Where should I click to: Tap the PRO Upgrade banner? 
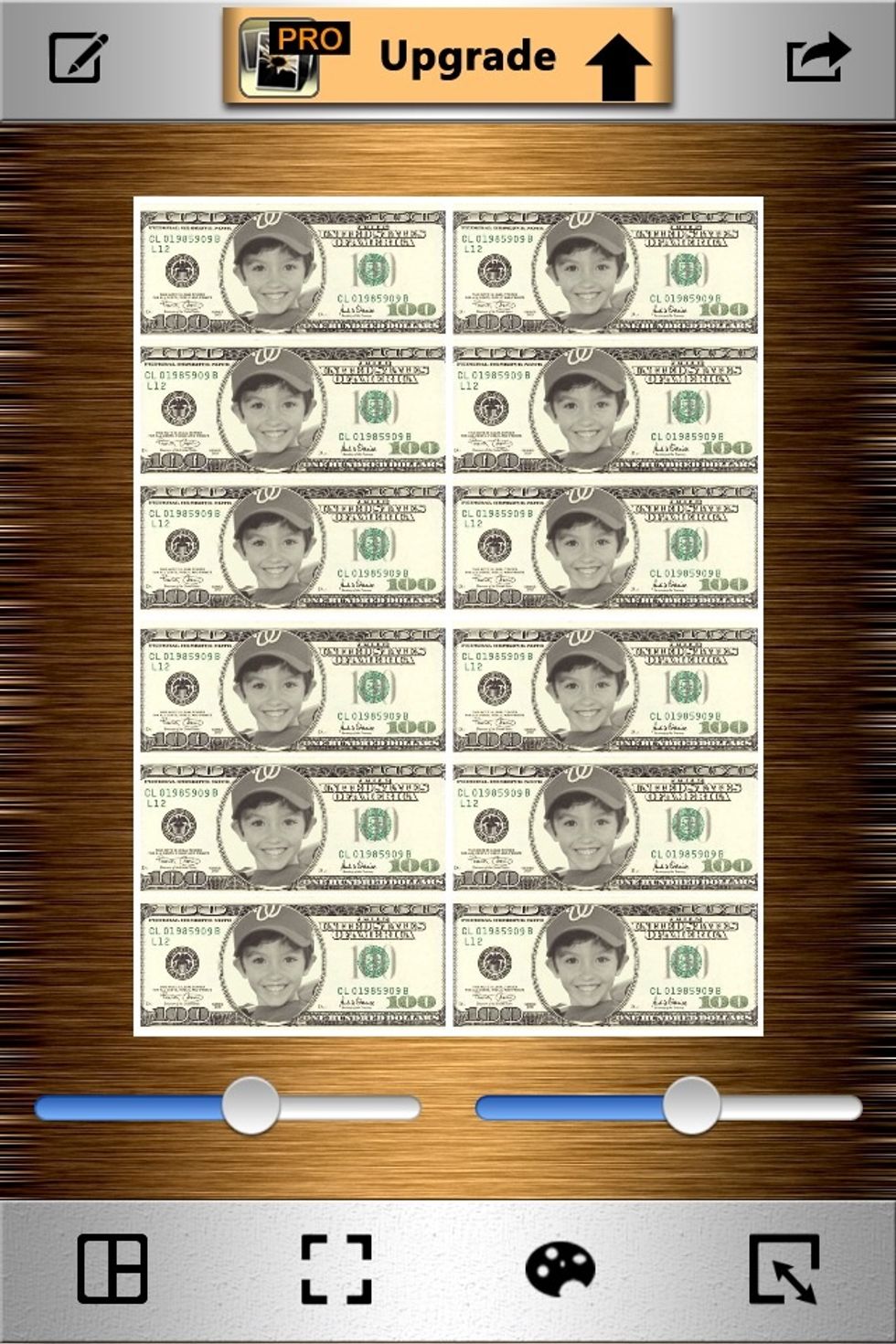click(x=448, y=57)
